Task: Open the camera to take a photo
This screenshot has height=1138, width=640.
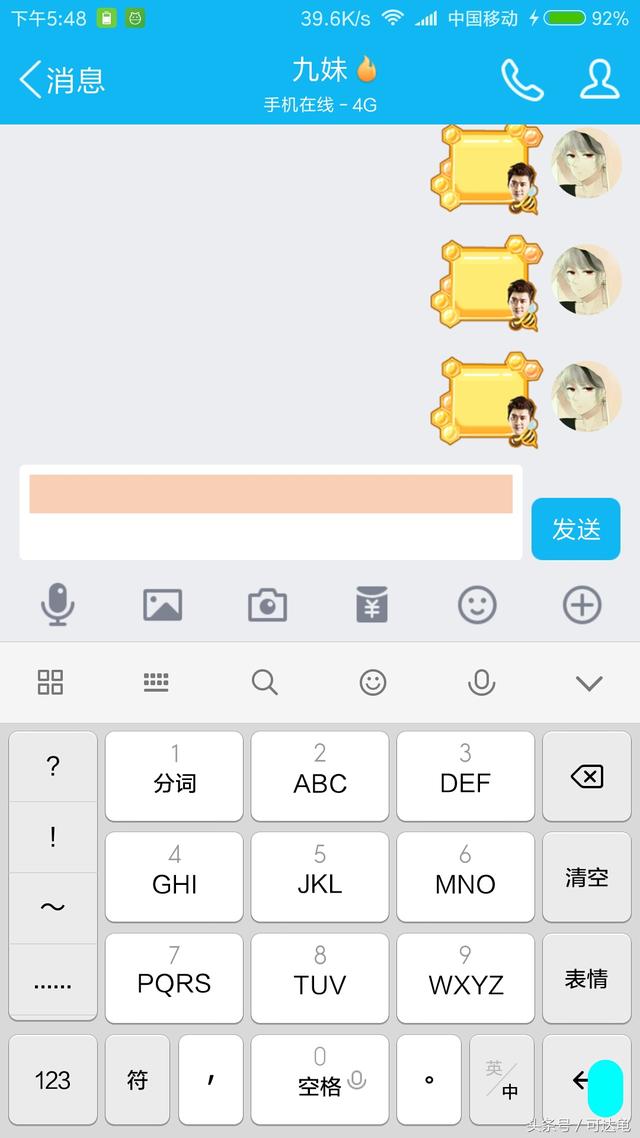Action: pos(268,605)
